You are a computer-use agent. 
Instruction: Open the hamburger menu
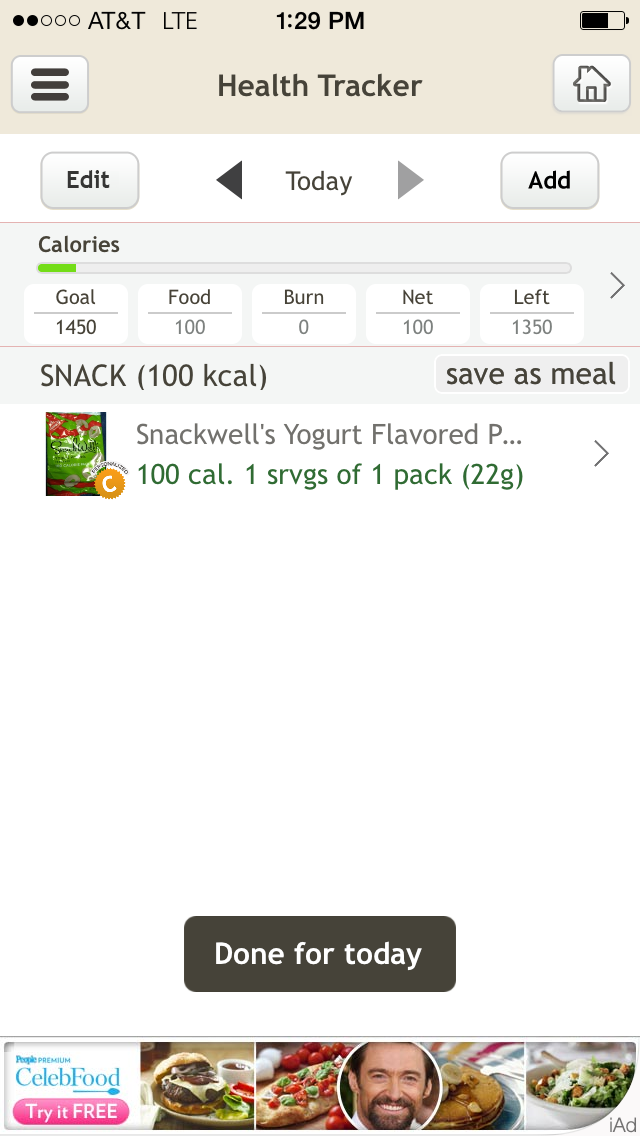[50, 85]
